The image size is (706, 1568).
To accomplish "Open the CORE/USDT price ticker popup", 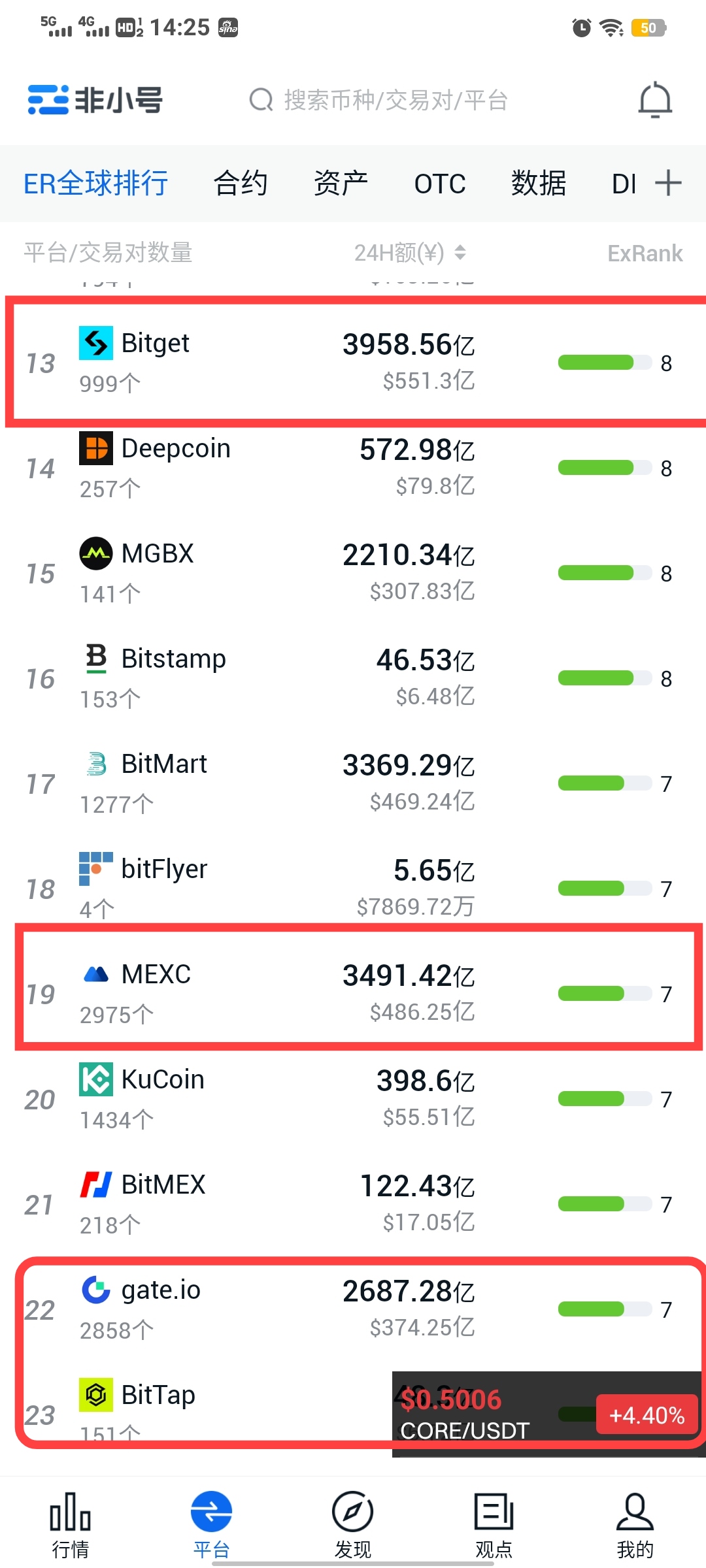I will pyautogui.click(x=497, y=1414).
